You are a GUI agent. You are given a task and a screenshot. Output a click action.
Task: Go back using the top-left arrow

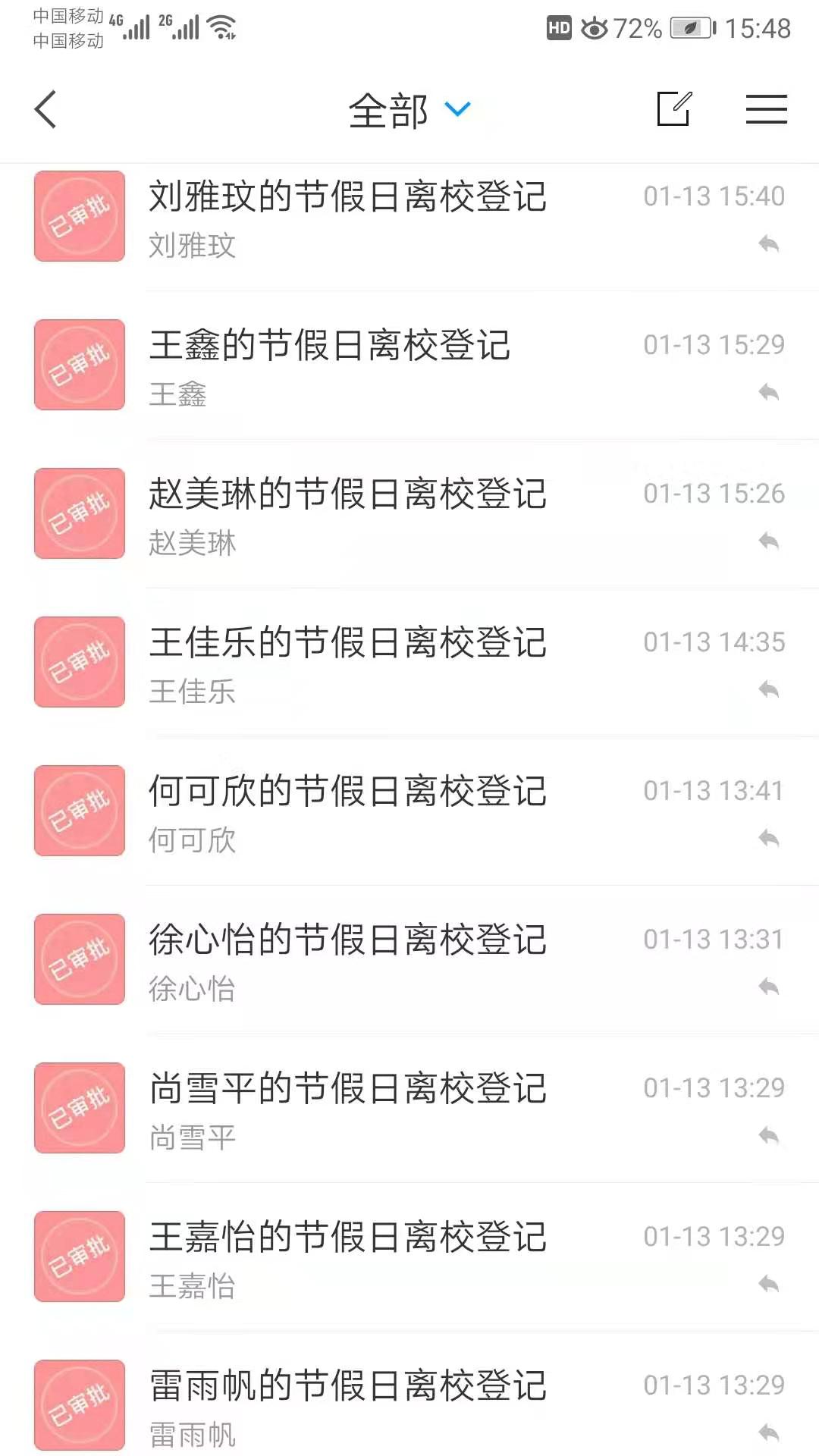pyautogui.click(x=45, y=109)
